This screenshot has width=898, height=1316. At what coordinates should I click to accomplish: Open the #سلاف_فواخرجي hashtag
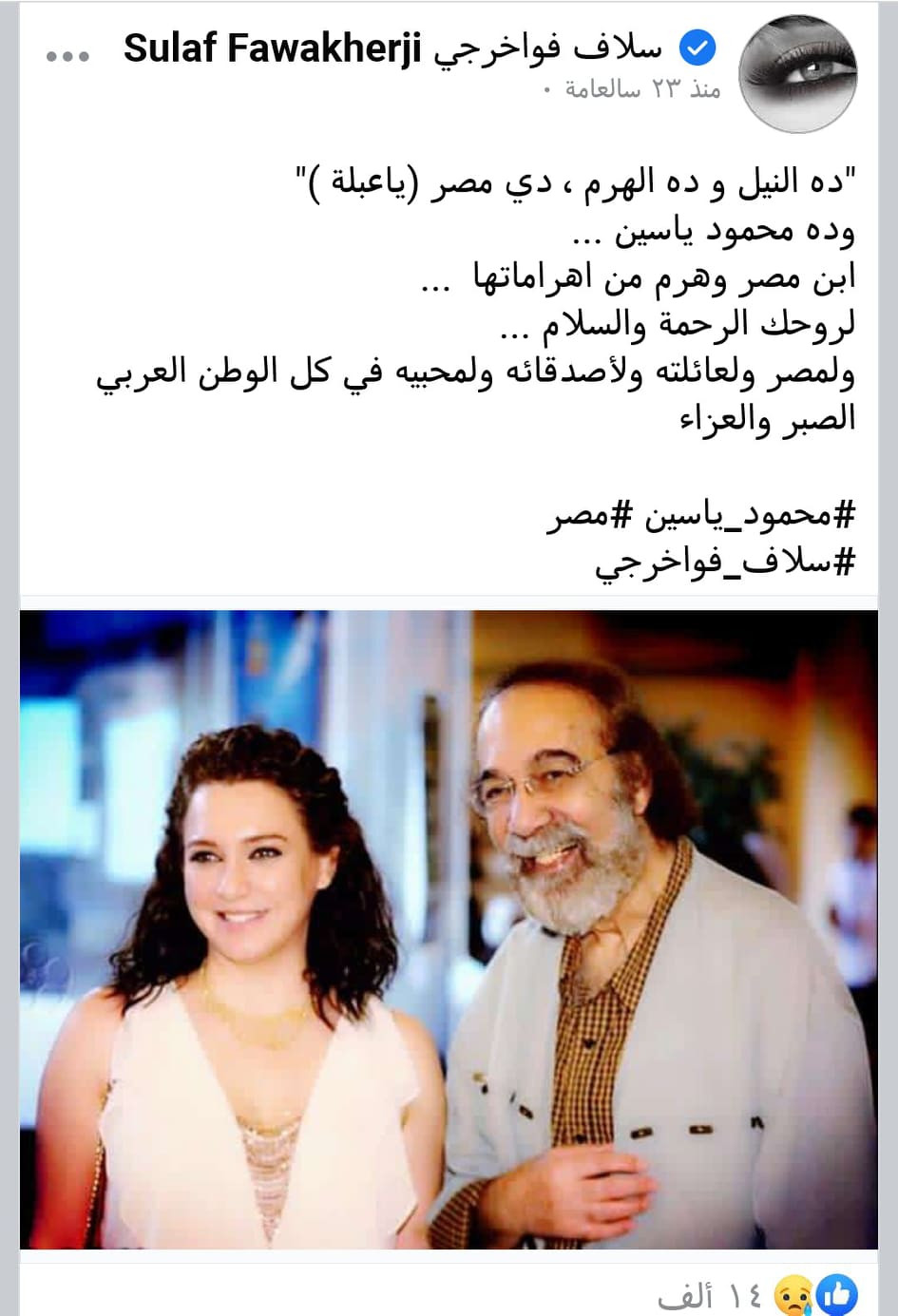(725, 563)
